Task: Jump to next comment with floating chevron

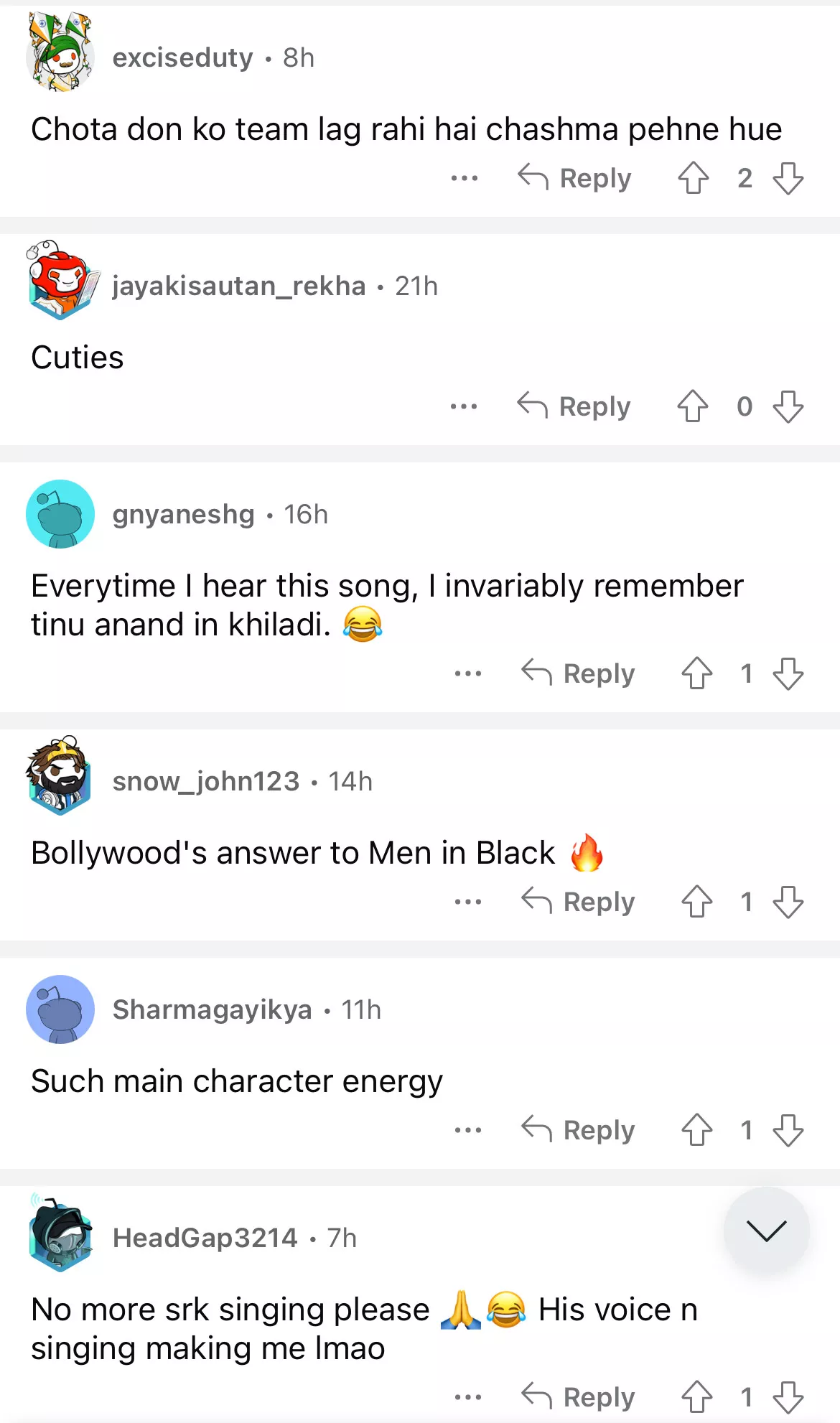Action: click(766, 1231)
